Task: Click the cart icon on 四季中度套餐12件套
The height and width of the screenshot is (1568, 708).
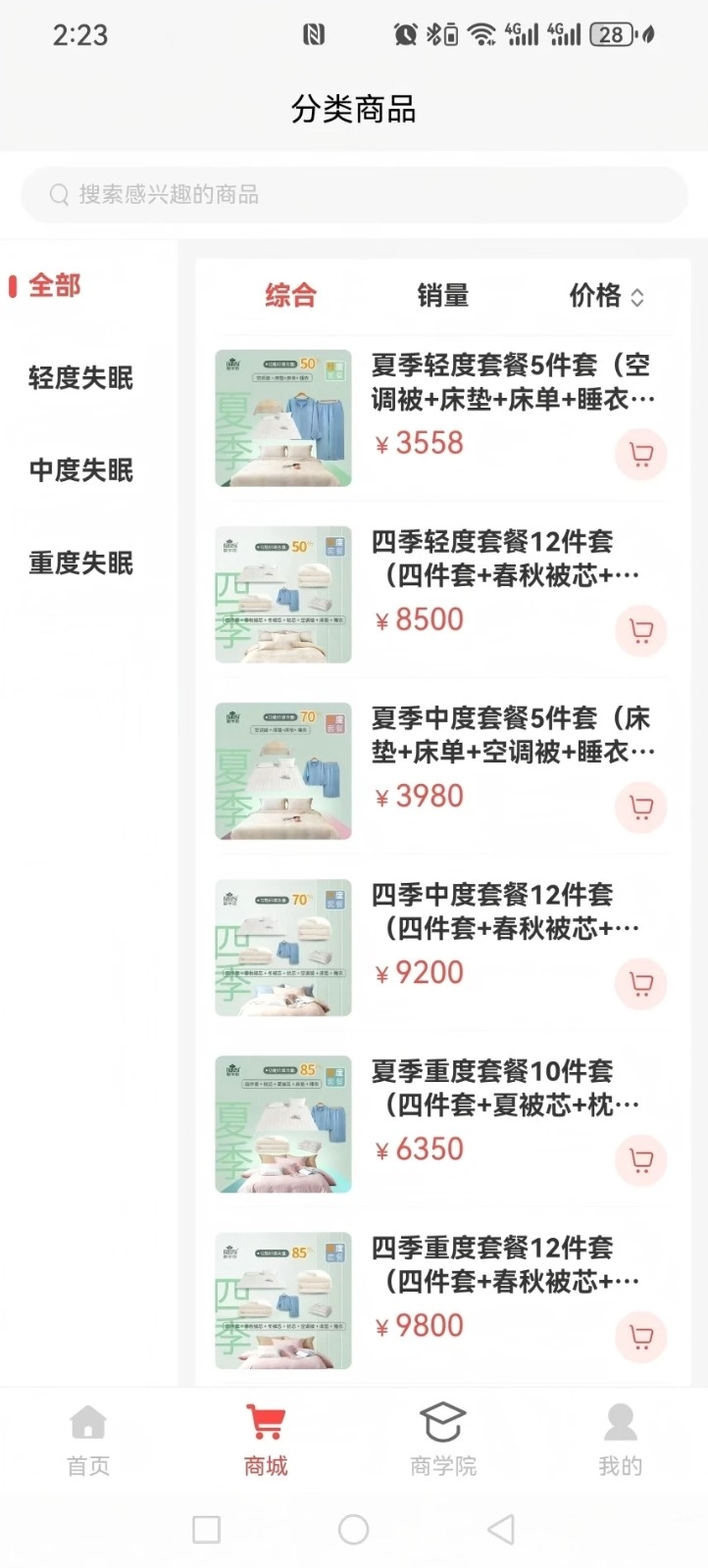Action: [640, 984]
